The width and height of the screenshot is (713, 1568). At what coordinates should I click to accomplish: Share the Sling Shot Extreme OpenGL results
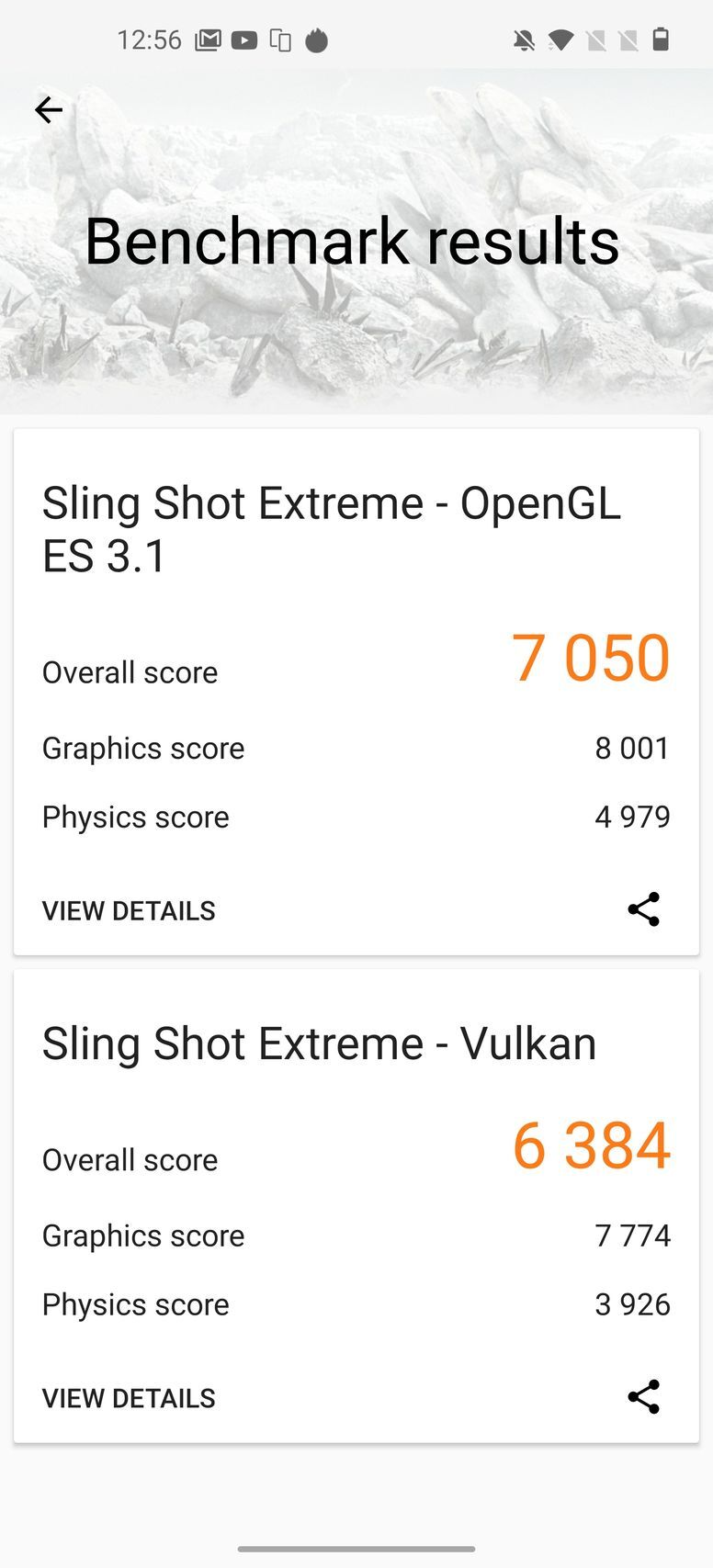click(x=645, y=910)
